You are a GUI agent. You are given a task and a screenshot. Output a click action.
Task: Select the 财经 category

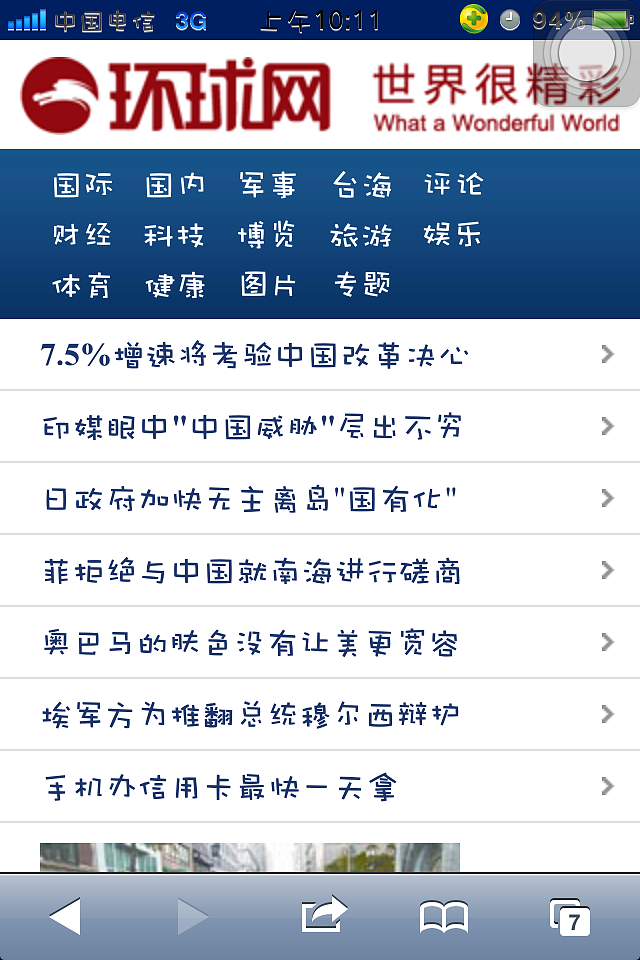[83, 236]
